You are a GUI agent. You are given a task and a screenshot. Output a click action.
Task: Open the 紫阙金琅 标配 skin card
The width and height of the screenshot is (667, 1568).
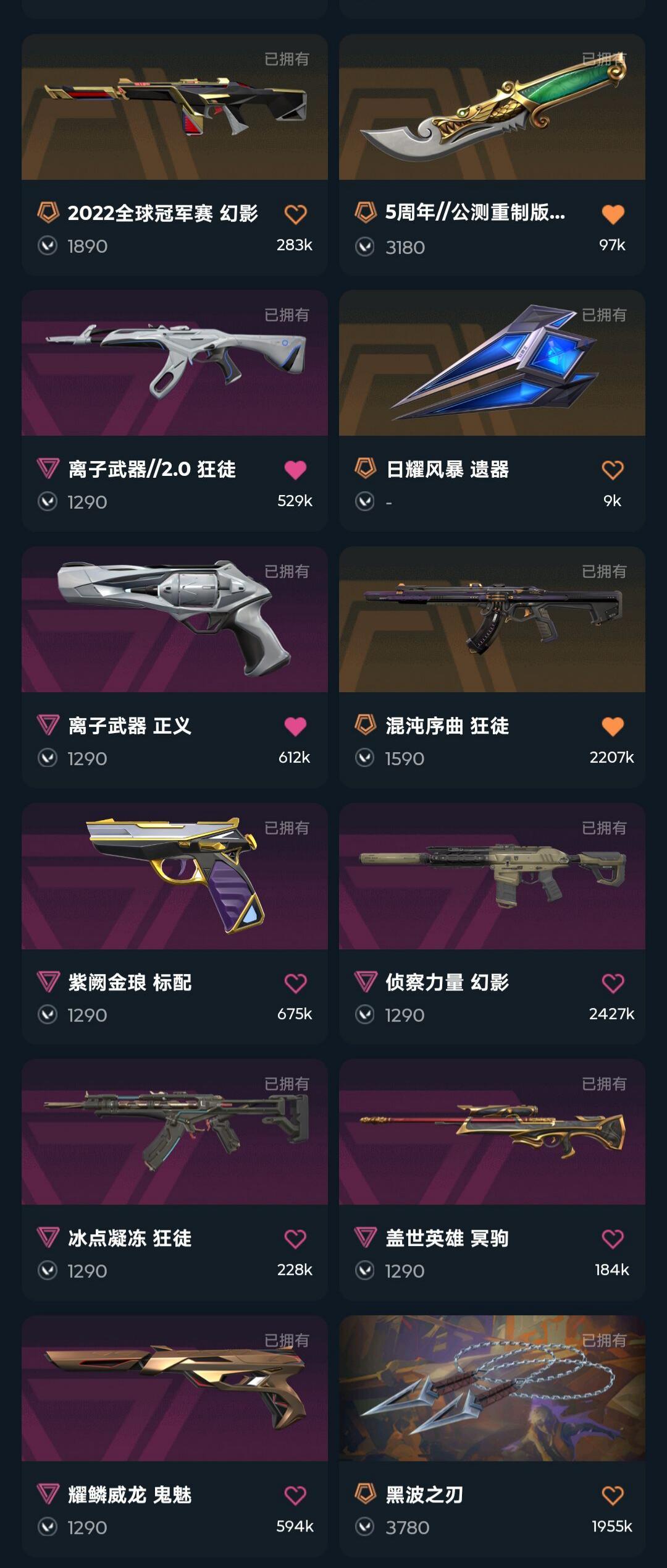point(174,876)
